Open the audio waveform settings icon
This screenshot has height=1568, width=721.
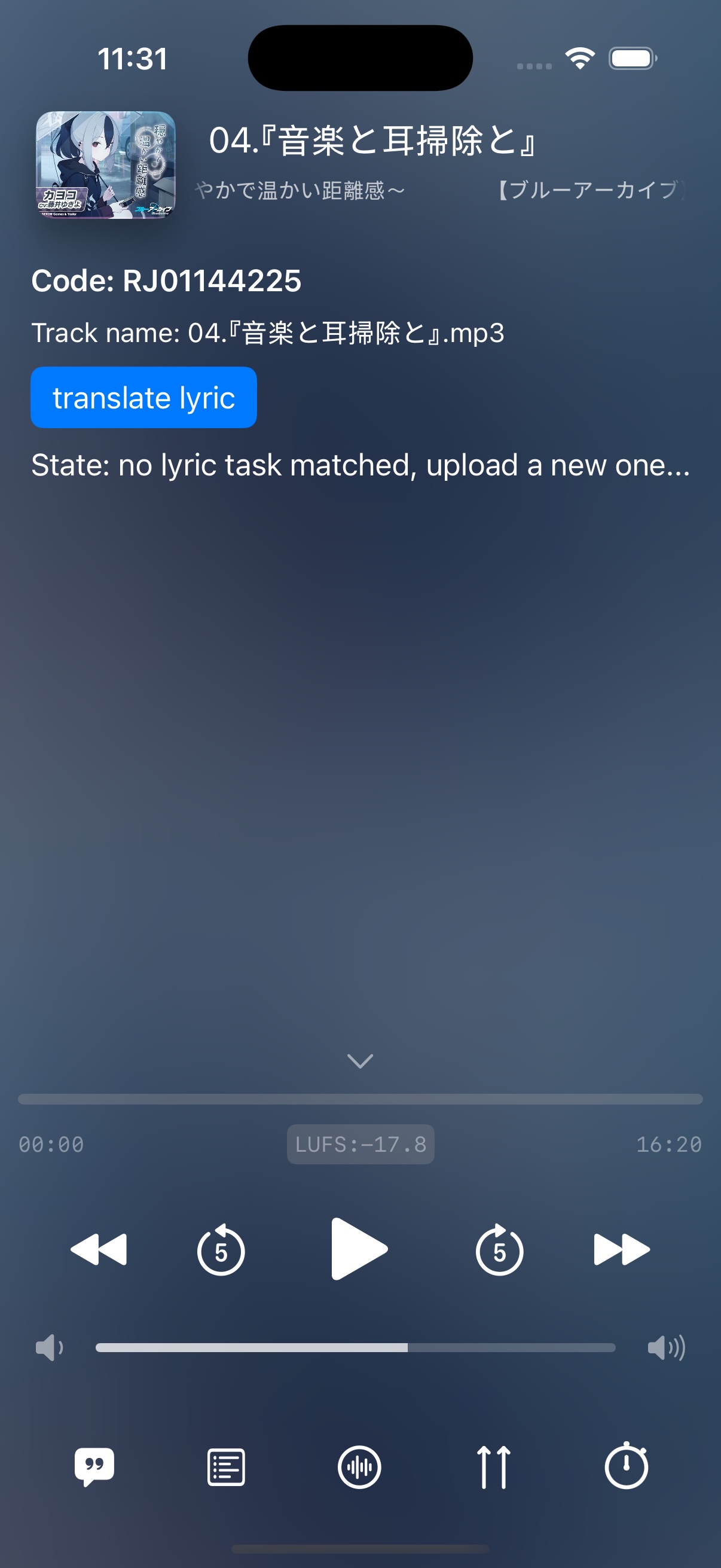coord(359,1467)
